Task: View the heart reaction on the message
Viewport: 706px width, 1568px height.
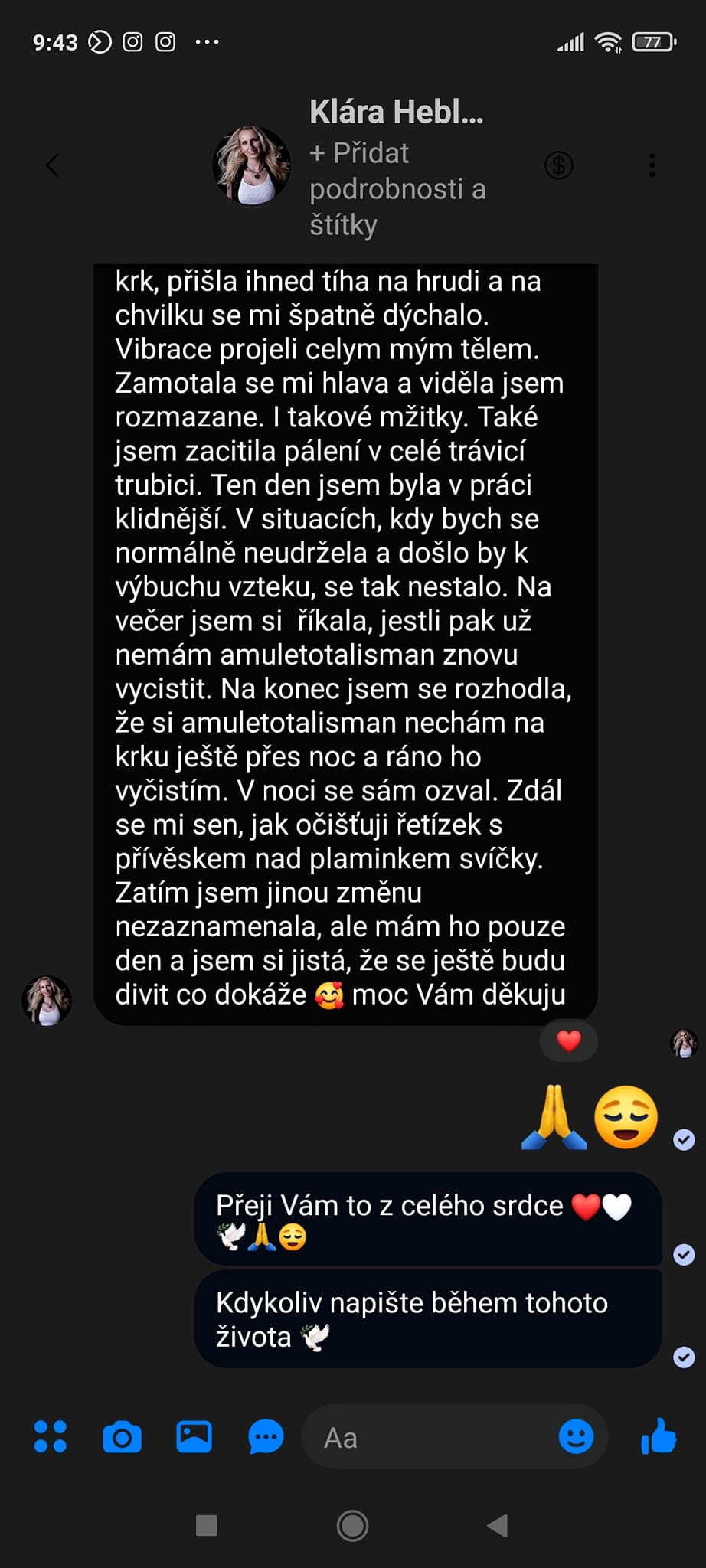Action: (x=568, y=1040)
